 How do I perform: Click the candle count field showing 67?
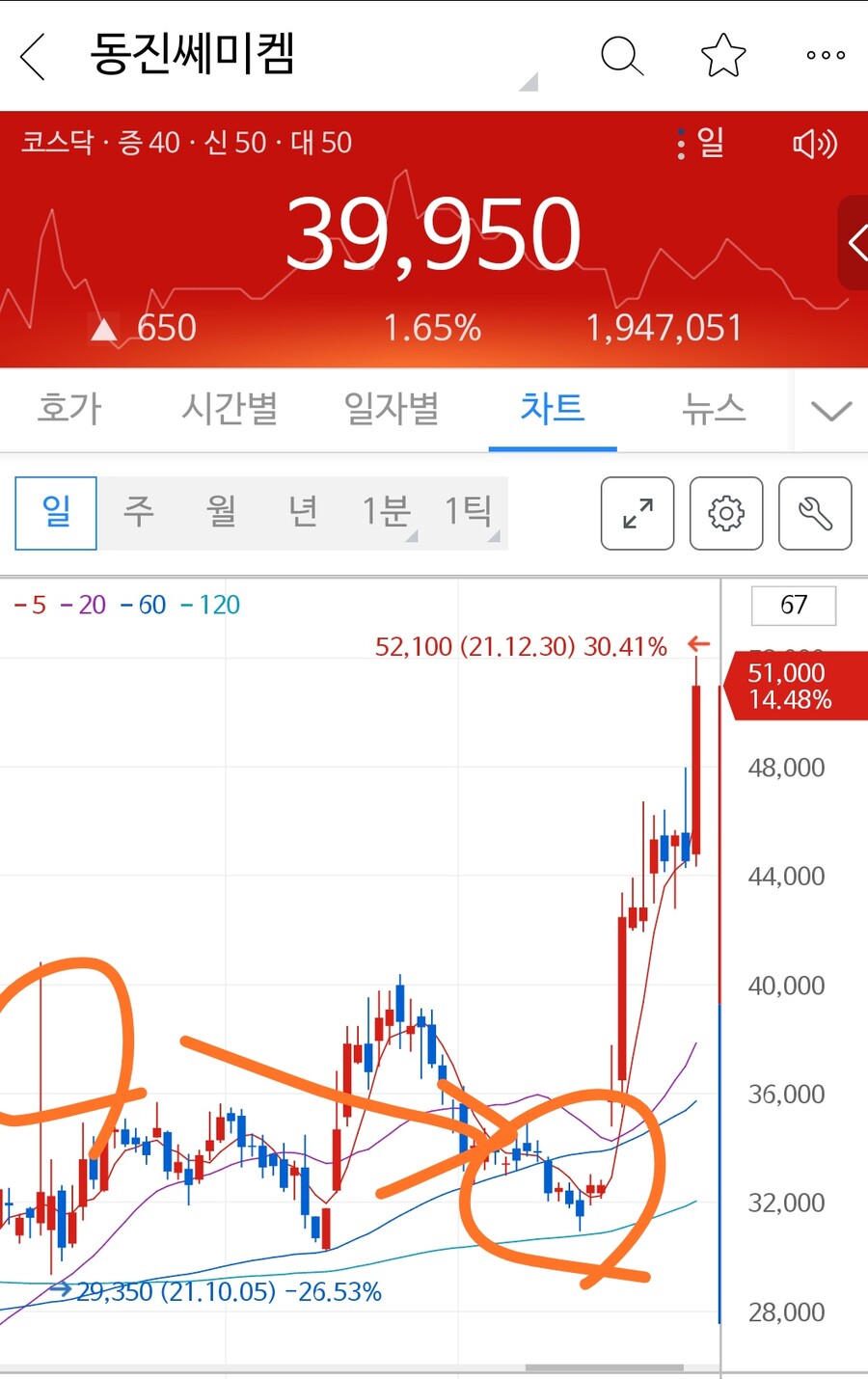point(793,605)
